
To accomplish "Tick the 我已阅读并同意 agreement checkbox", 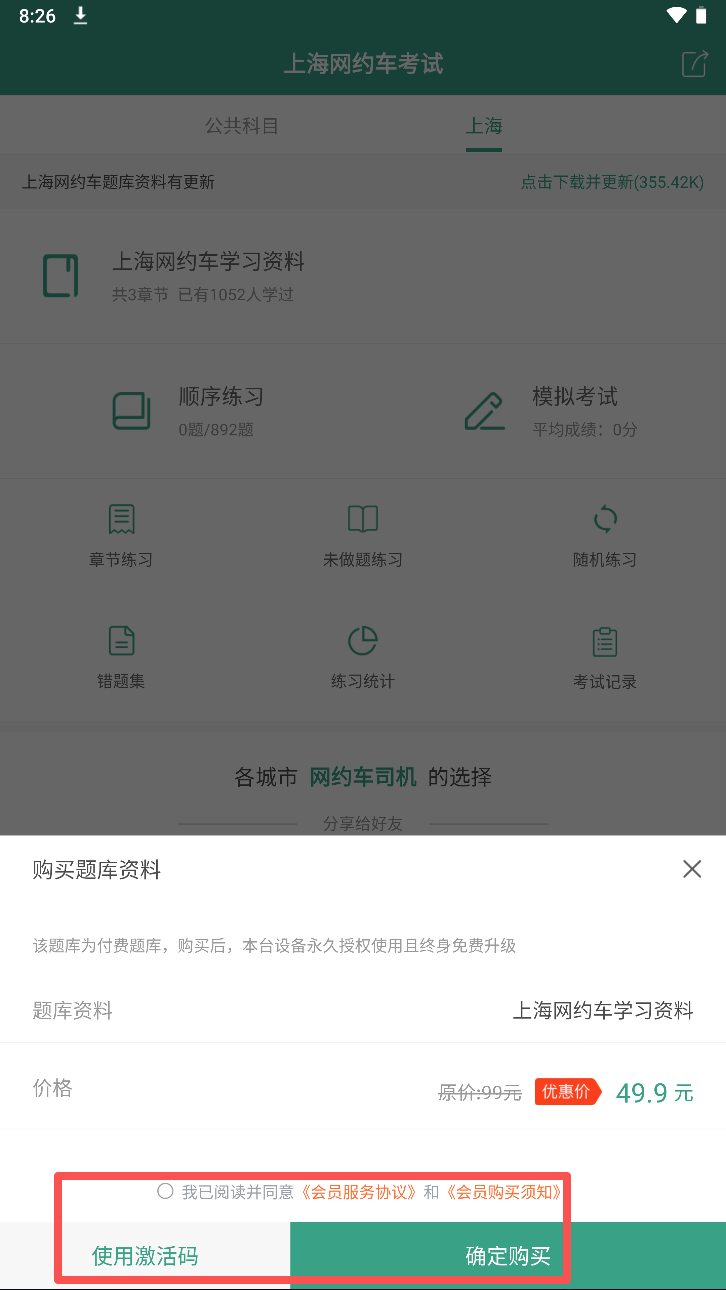I will 166,1191.
